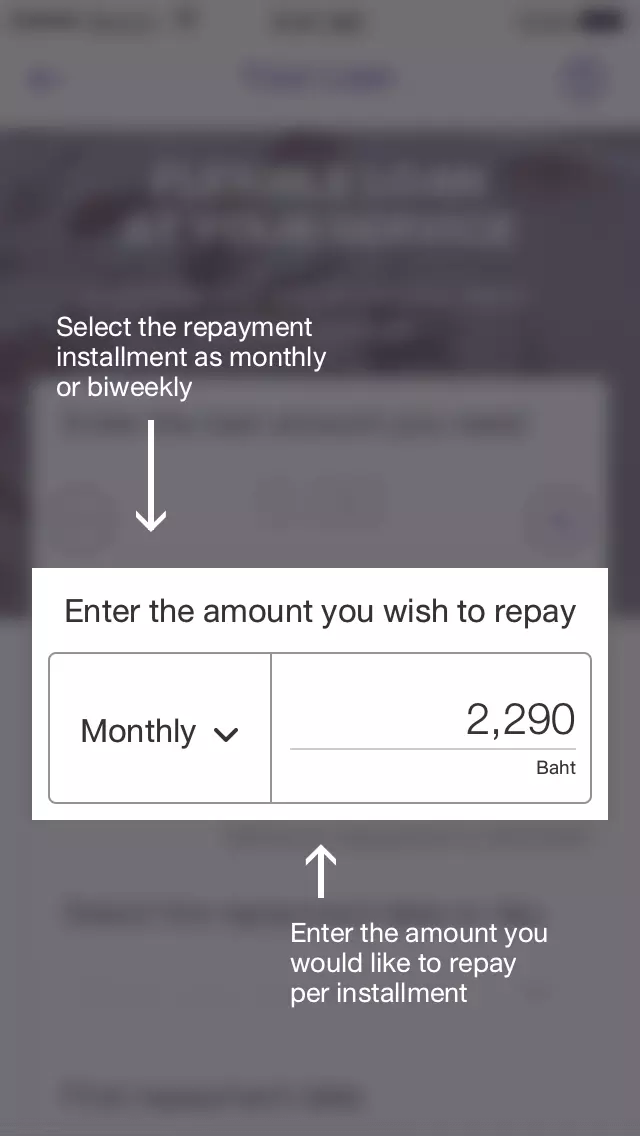Tap the 2,290 Baht repayment amount field
The width and height of the screenshot is (640, 1136).
pos(432,722)
